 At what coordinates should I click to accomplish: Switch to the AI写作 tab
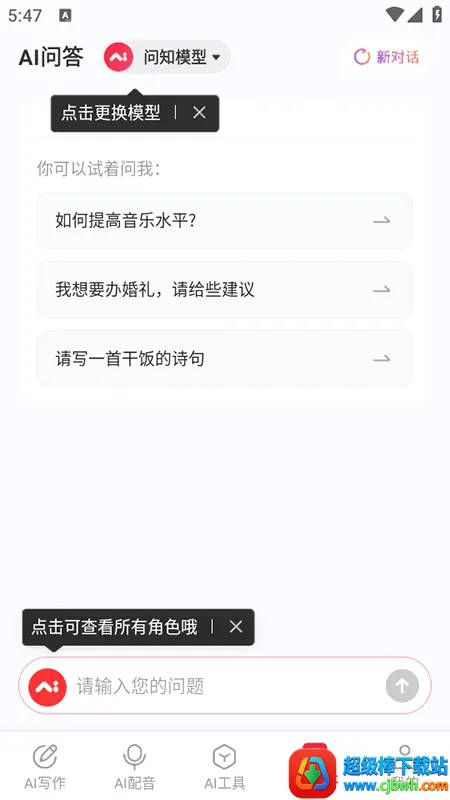point(45,766)
